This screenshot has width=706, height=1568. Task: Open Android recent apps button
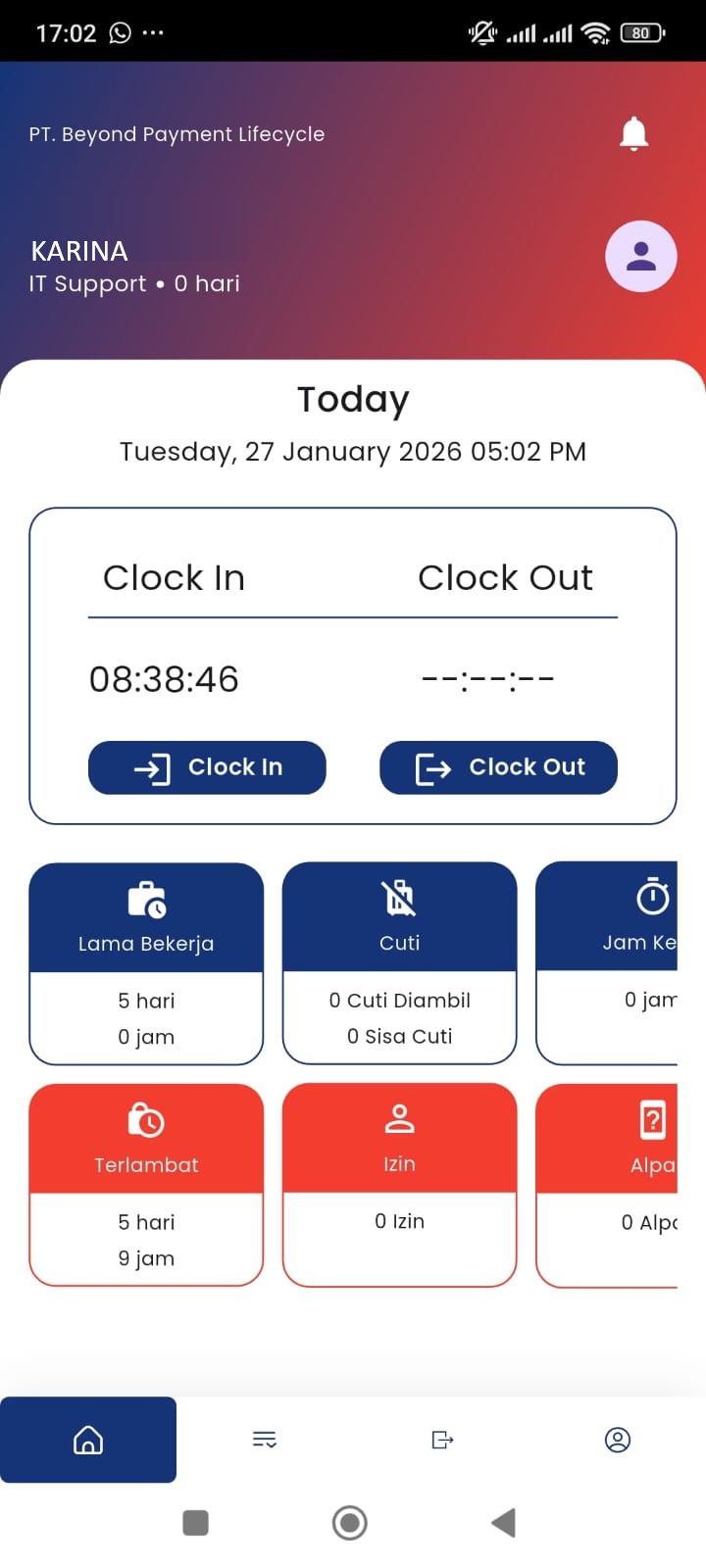[x=195, y=1522]
